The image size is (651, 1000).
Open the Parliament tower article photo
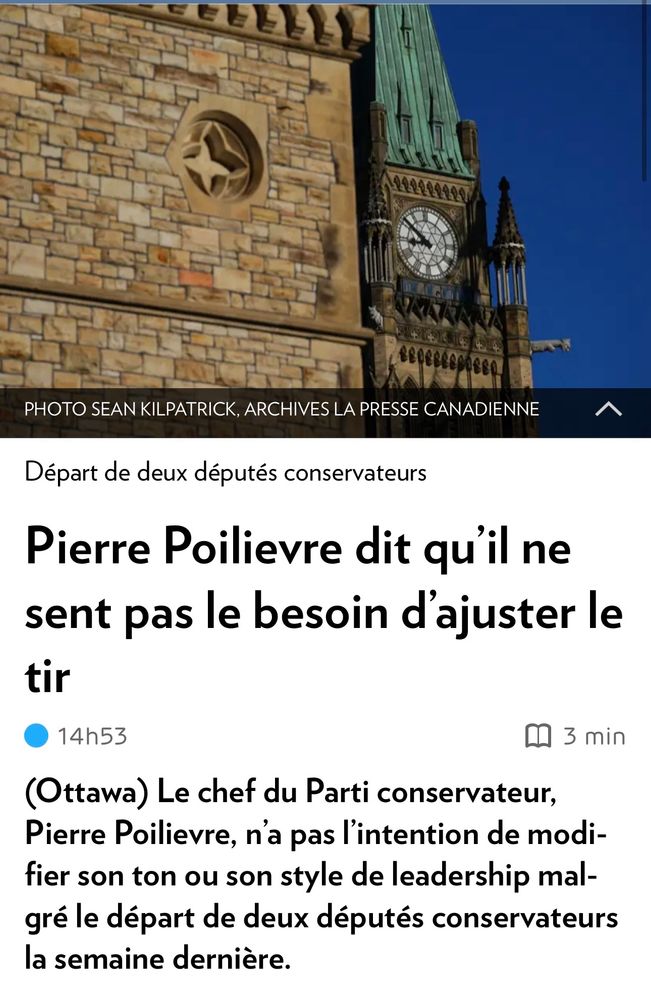pos(325,195)
